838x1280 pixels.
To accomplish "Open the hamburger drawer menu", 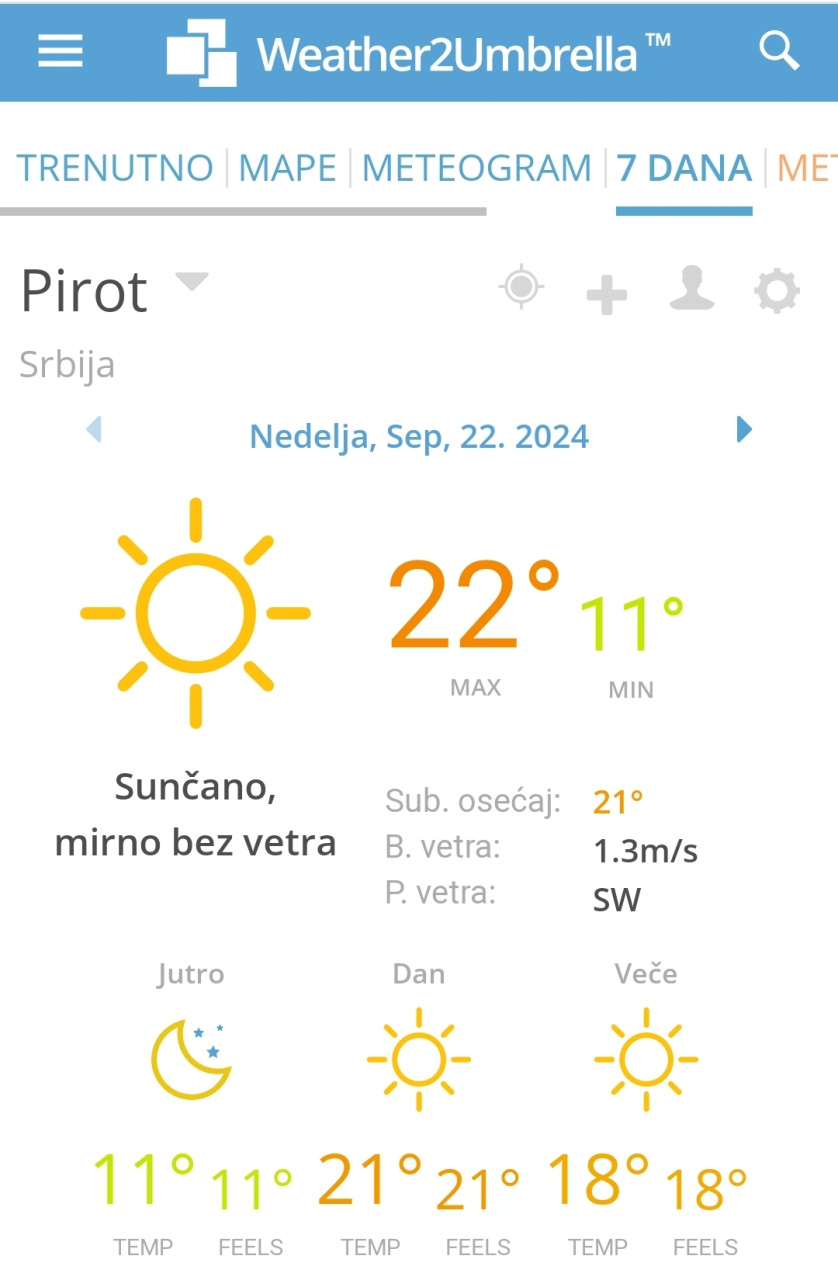I will [60, 51].
